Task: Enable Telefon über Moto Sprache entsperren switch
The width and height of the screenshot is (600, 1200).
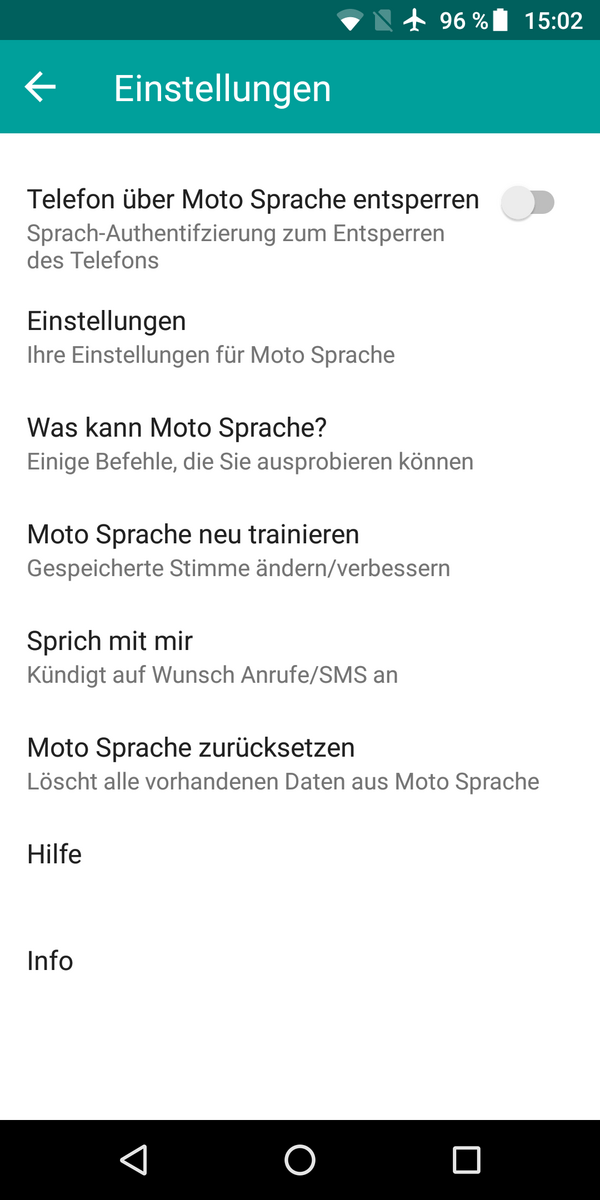Action: (x=528, y=203)
